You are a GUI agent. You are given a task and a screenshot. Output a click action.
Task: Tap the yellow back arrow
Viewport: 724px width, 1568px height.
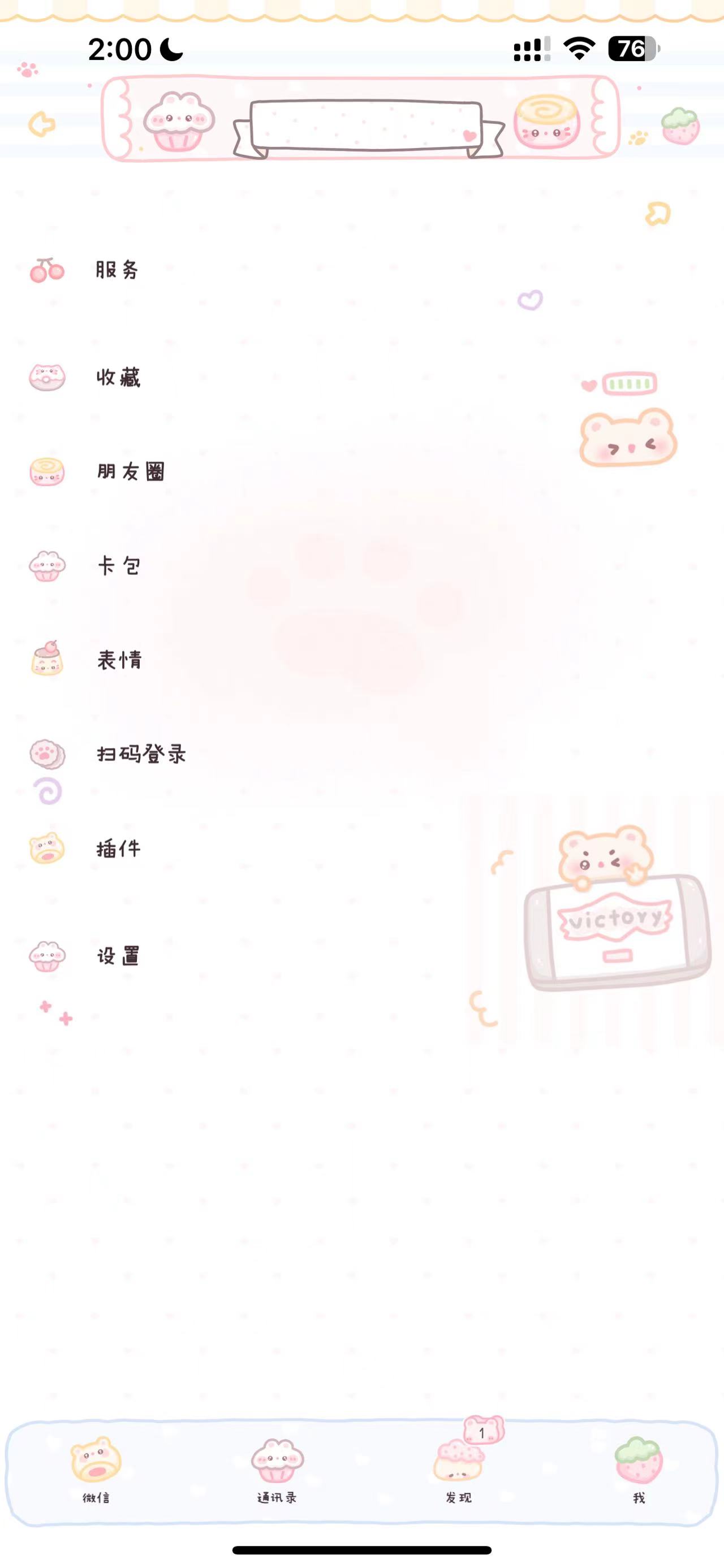point(42,124)
